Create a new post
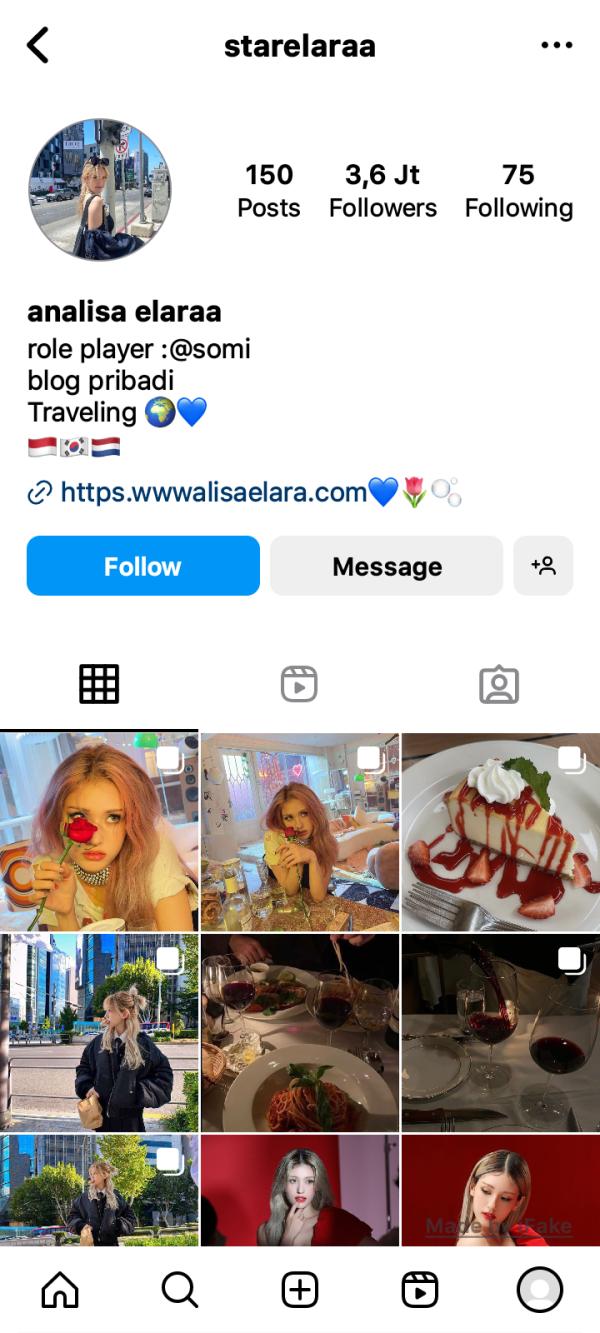 (x=300, y=1290)
